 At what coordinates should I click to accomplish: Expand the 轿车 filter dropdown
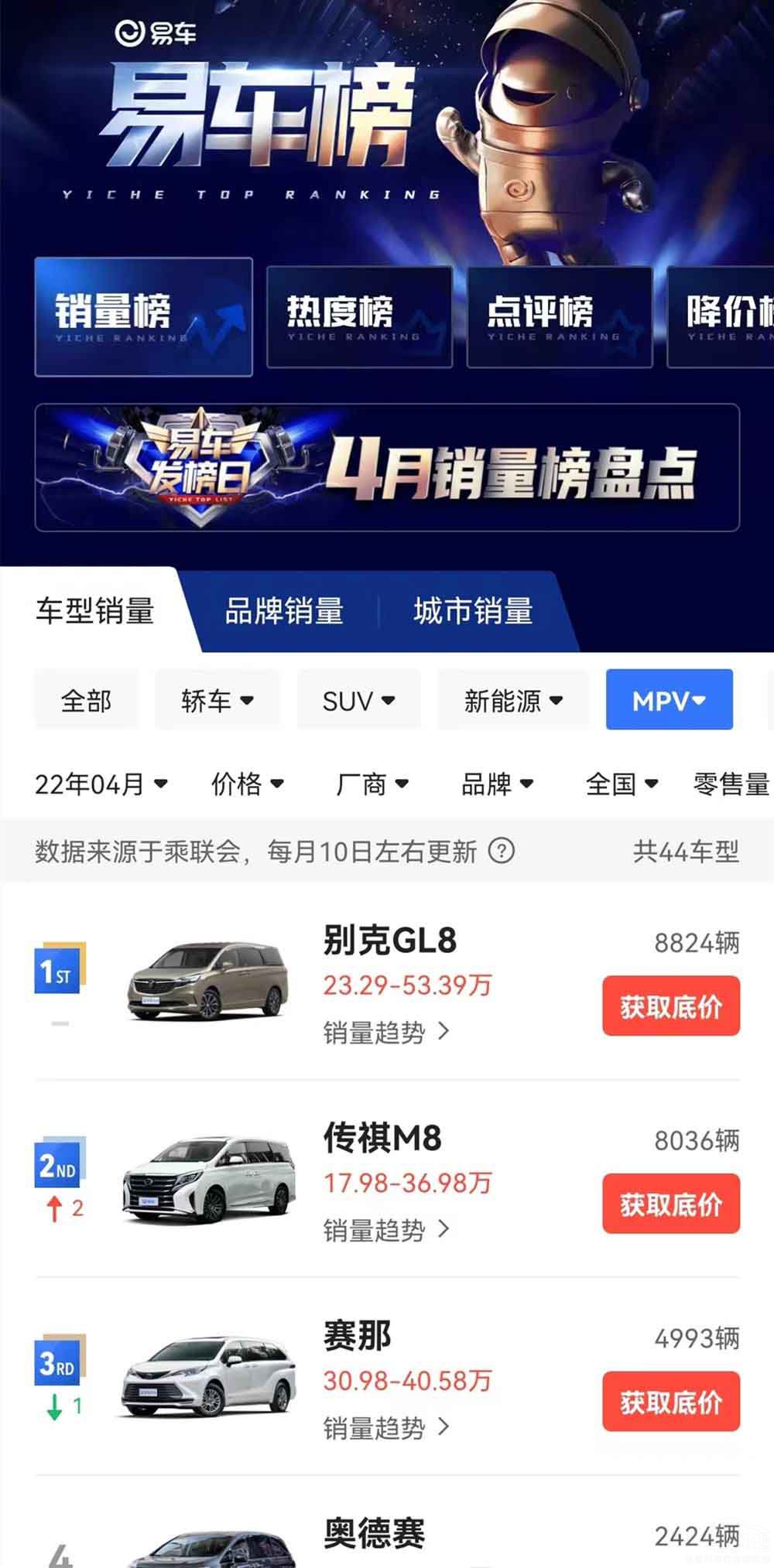click(x=217, y=701)
